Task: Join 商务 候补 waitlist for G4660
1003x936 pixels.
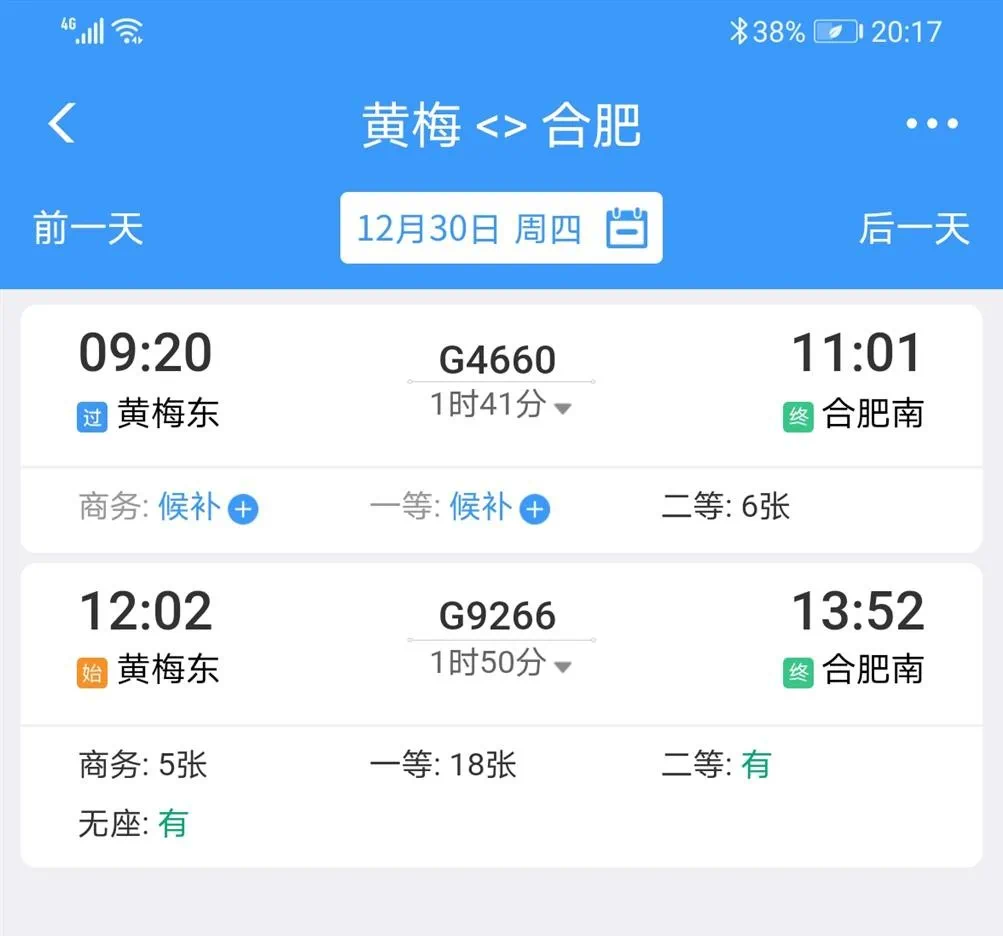Action: (x=243, y=509)
